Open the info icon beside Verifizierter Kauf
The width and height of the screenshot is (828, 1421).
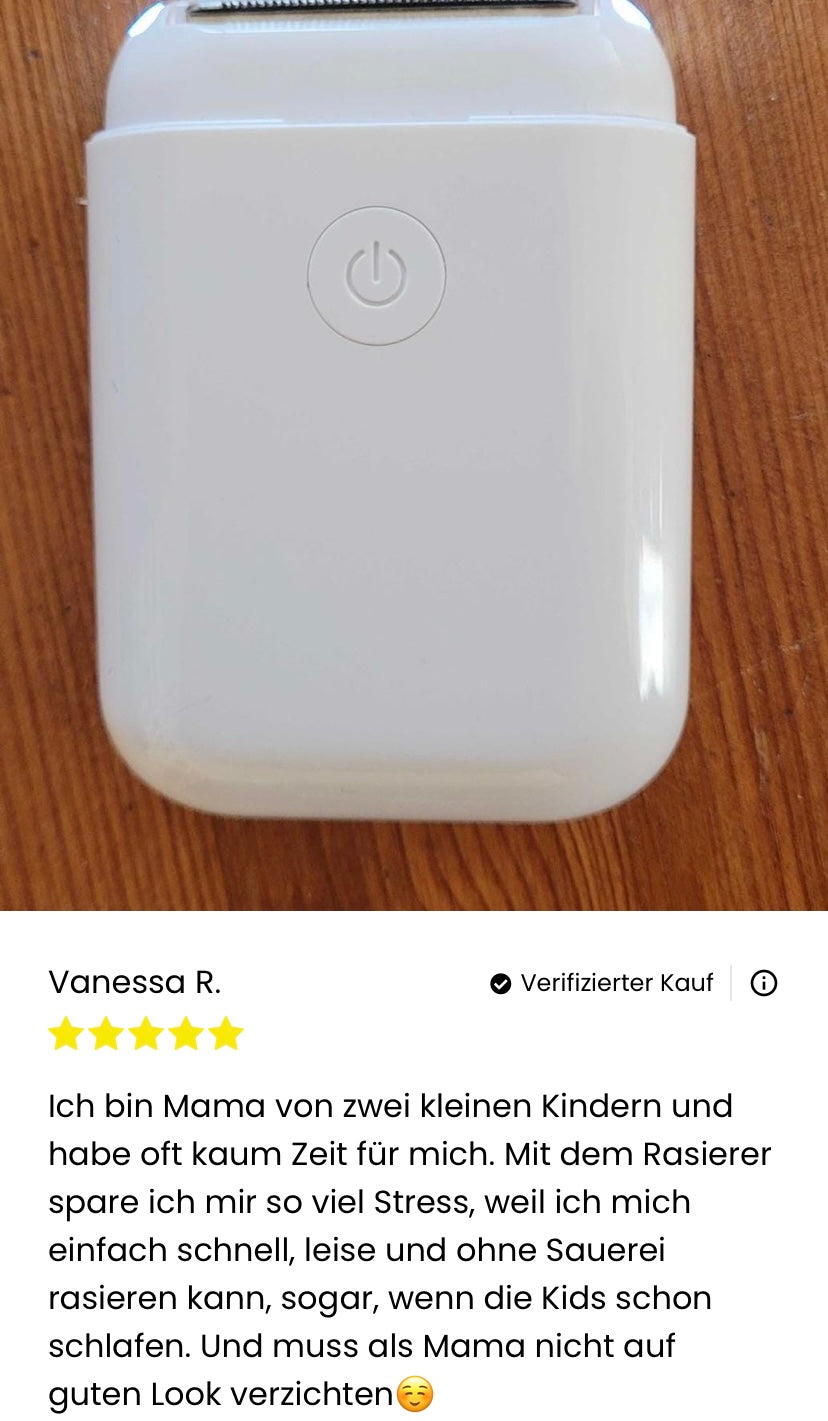click(x=763, y=983)
